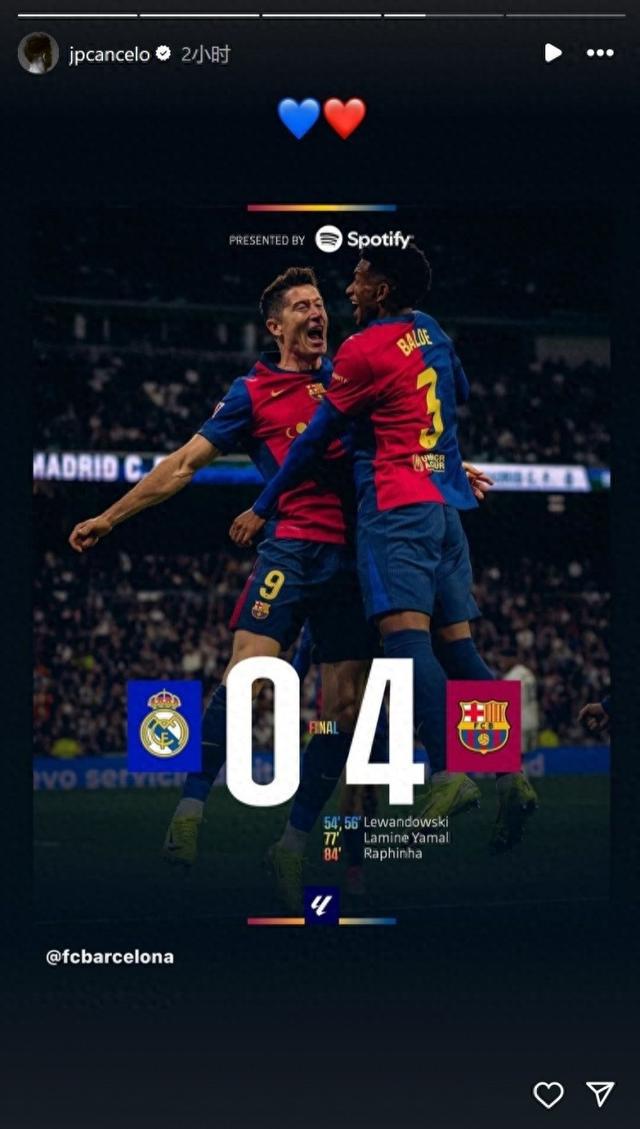The height and width of the screenshot is (1129, 640).
Task: Open the @fcbarcelona mention
Action: [110, 957]
